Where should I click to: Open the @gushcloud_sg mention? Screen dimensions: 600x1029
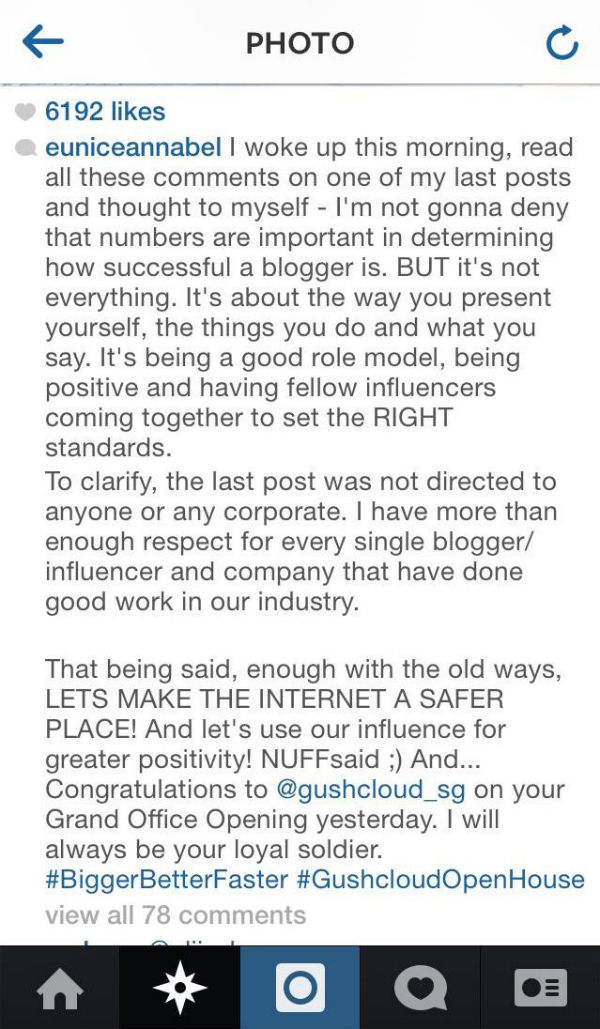point(370,789)
